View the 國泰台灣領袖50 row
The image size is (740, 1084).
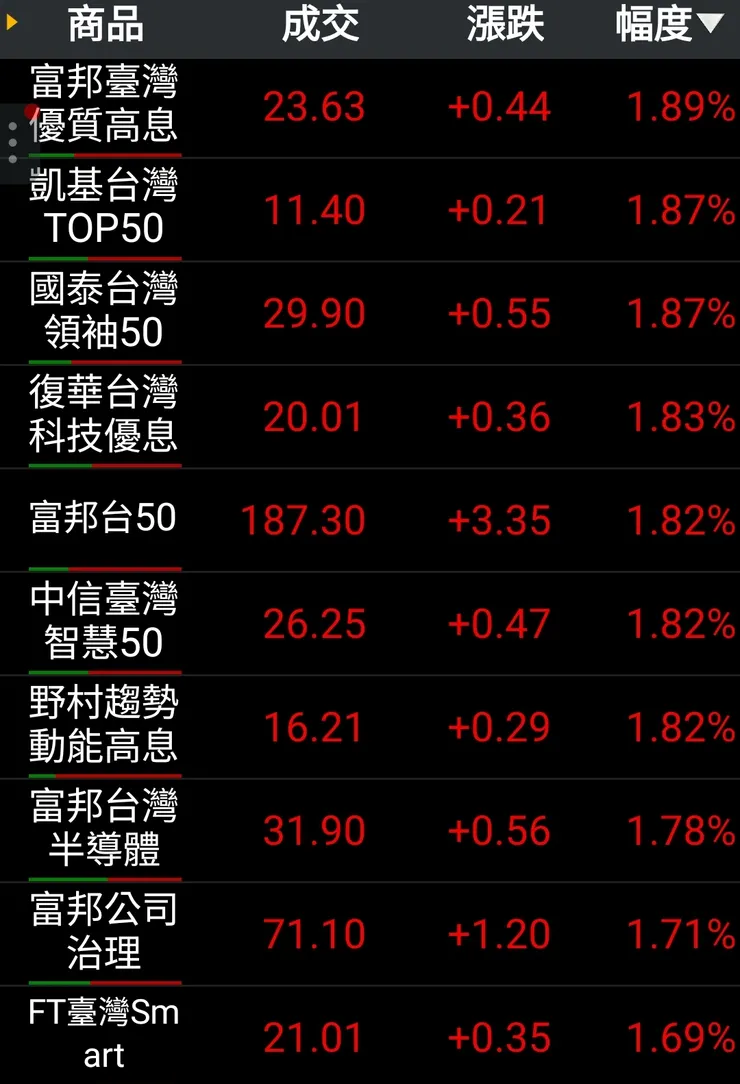(105, 312)
